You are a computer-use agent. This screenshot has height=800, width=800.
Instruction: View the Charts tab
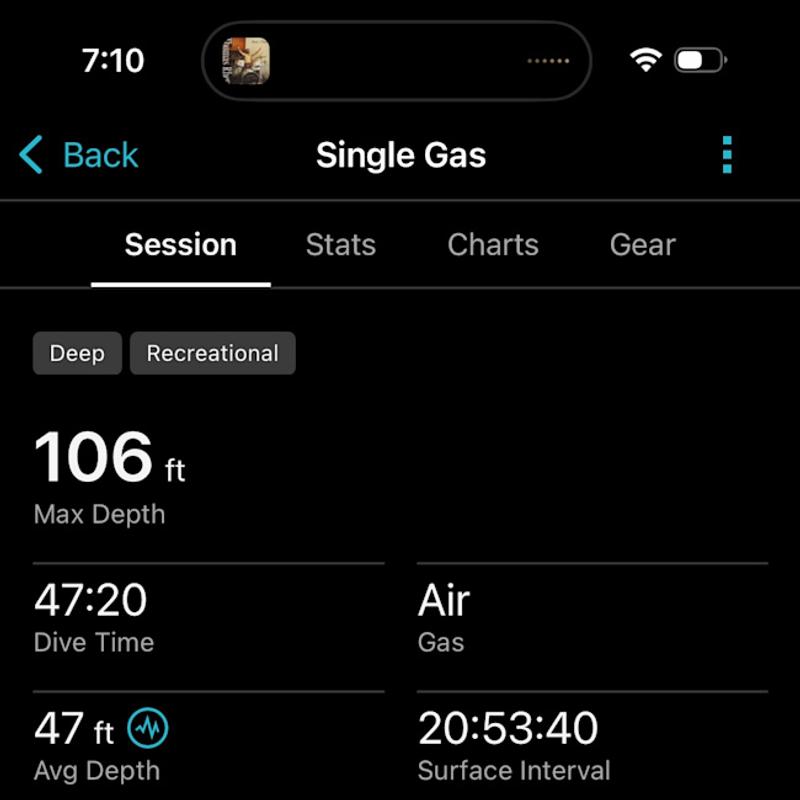tap(493, 245)
